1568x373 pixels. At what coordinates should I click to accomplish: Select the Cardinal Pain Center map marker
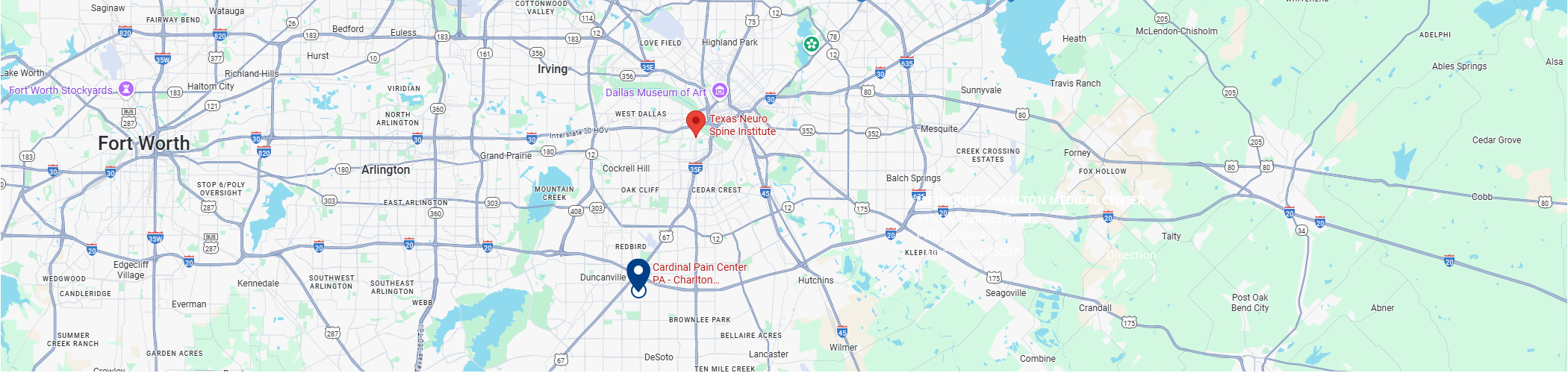[638, 275]
